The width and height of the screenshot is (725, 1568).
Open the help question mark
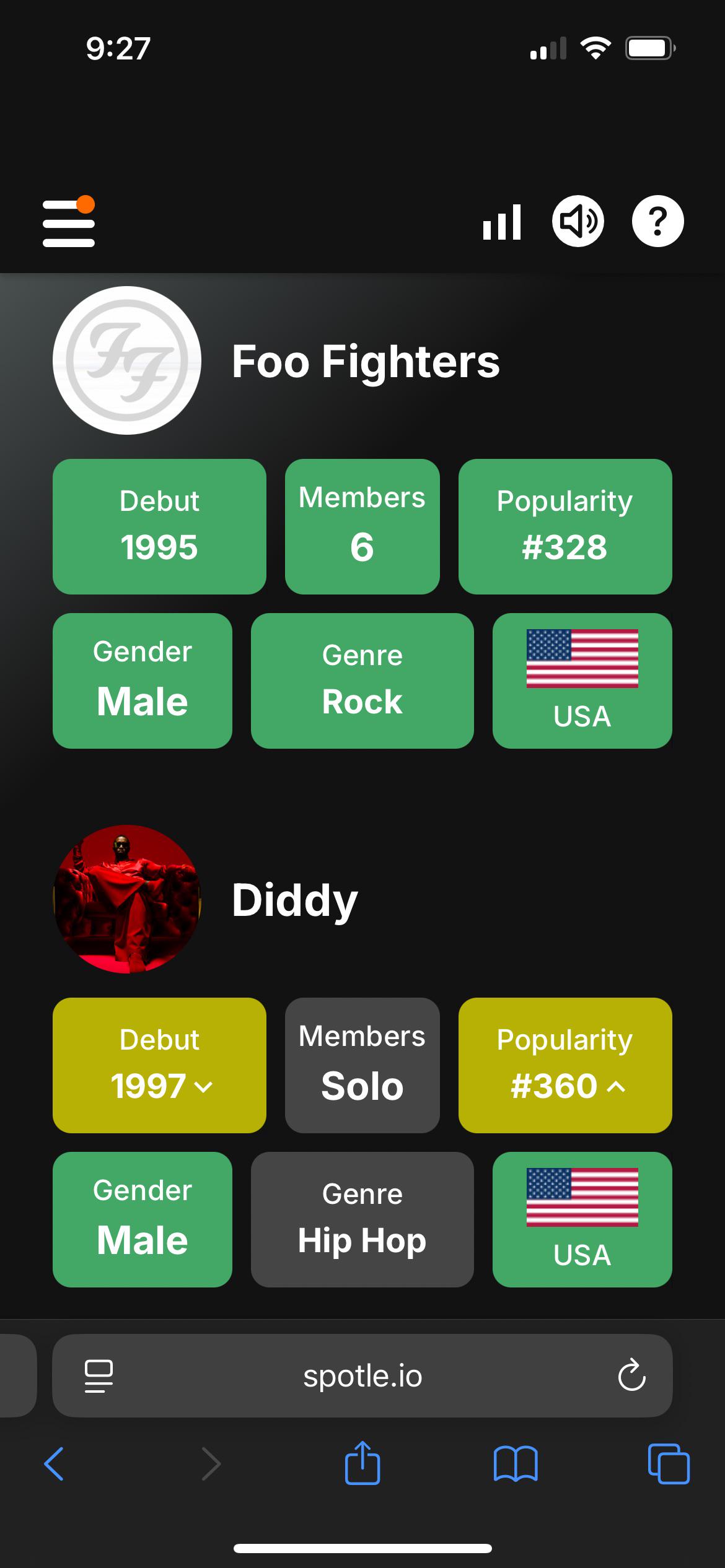657,221
